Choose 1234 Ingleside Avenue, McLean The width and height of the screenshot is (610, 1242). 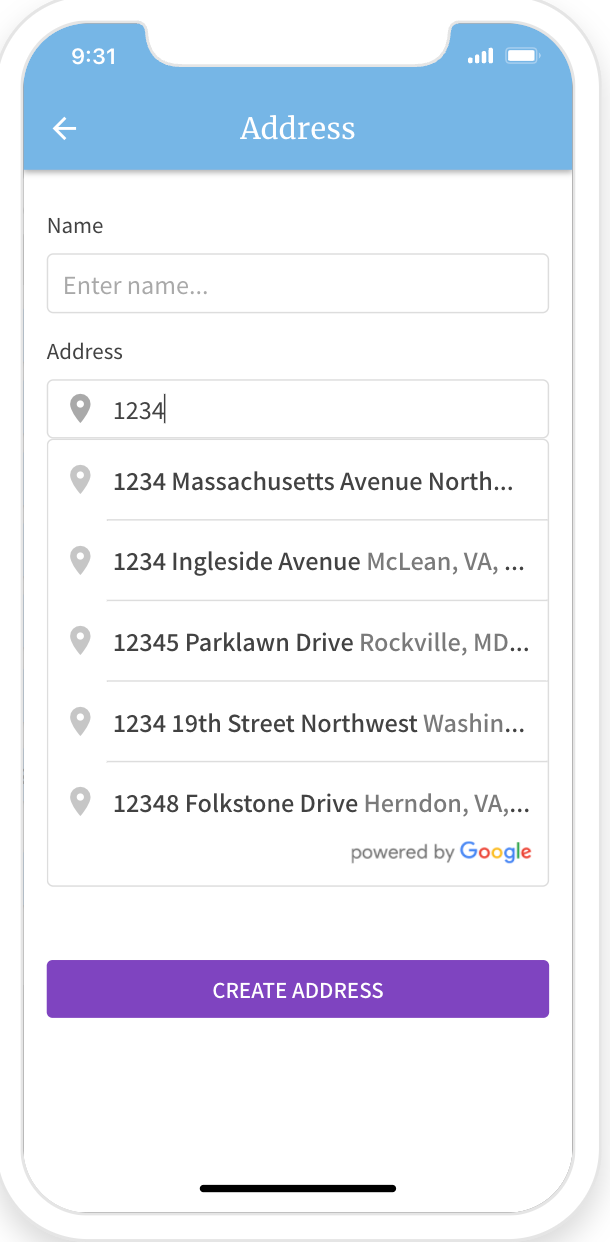pos(298,561)
